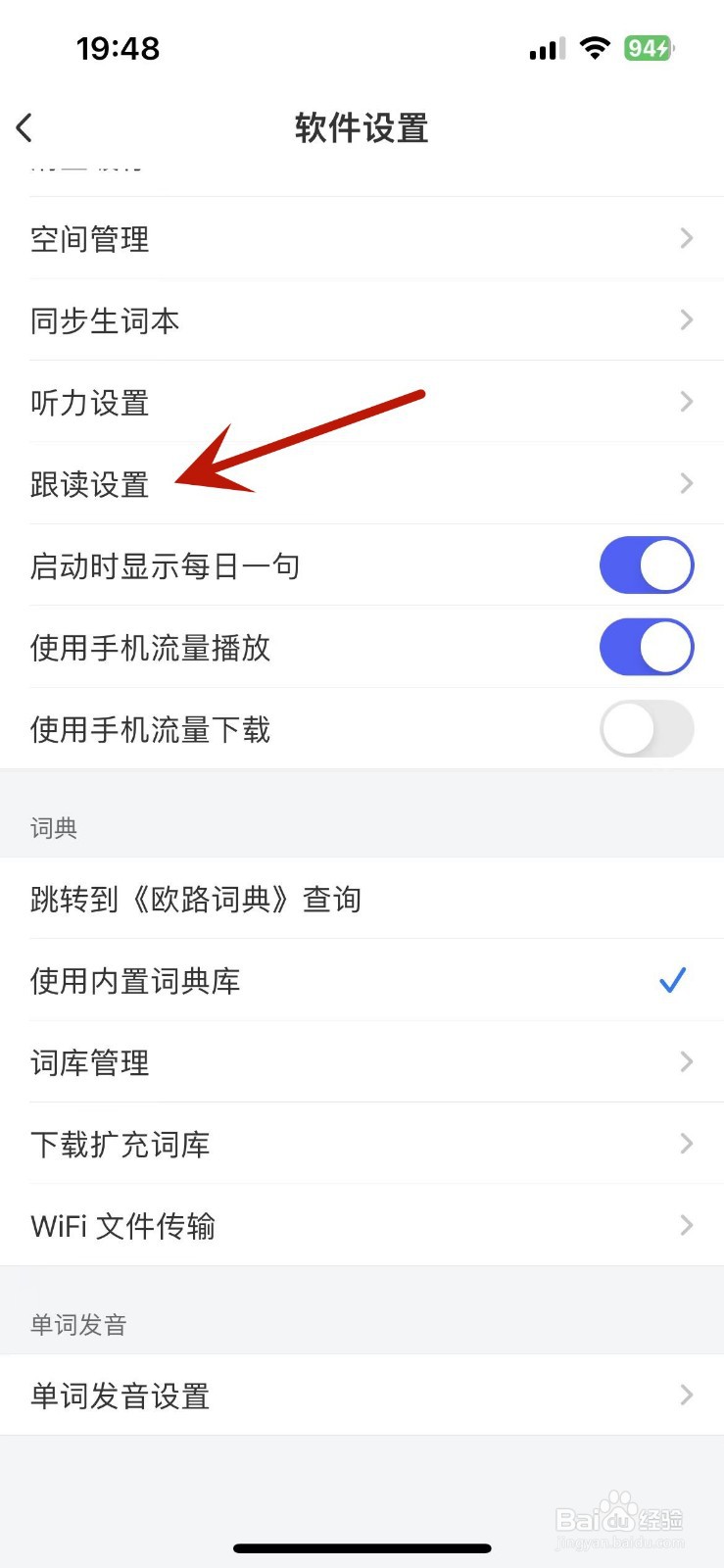Tap the battery indicator showing 94%
The height and width of the screenshot is (1568, 724).
[x=648, y=48]
